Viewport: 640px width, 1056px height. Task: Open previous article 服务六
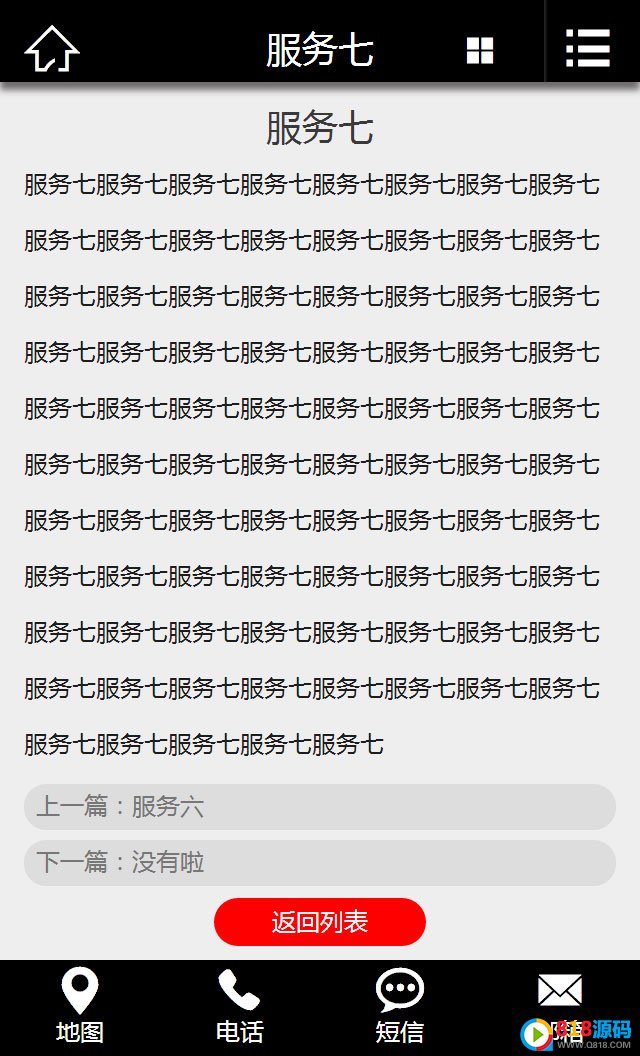(x=320, y=806)
